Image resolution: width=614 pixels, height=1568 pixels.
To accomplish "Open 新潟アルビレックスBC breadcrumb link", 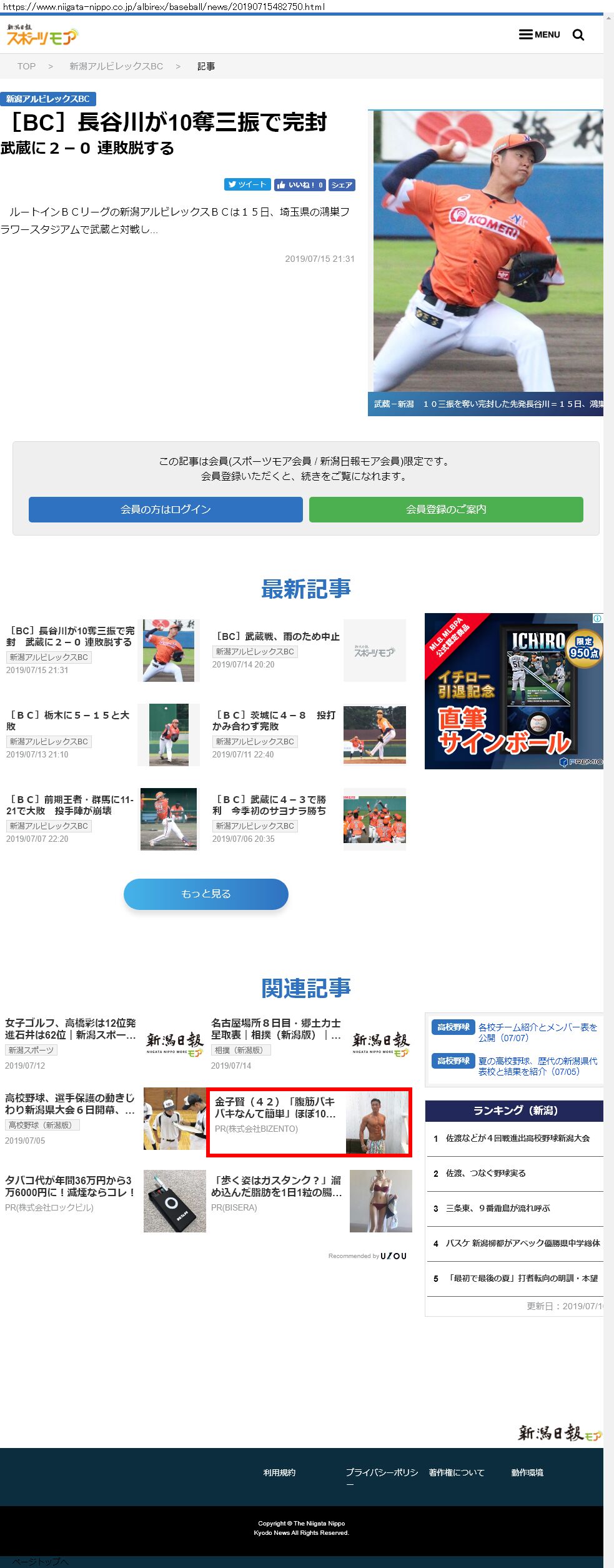I will [x=116, y=66].
